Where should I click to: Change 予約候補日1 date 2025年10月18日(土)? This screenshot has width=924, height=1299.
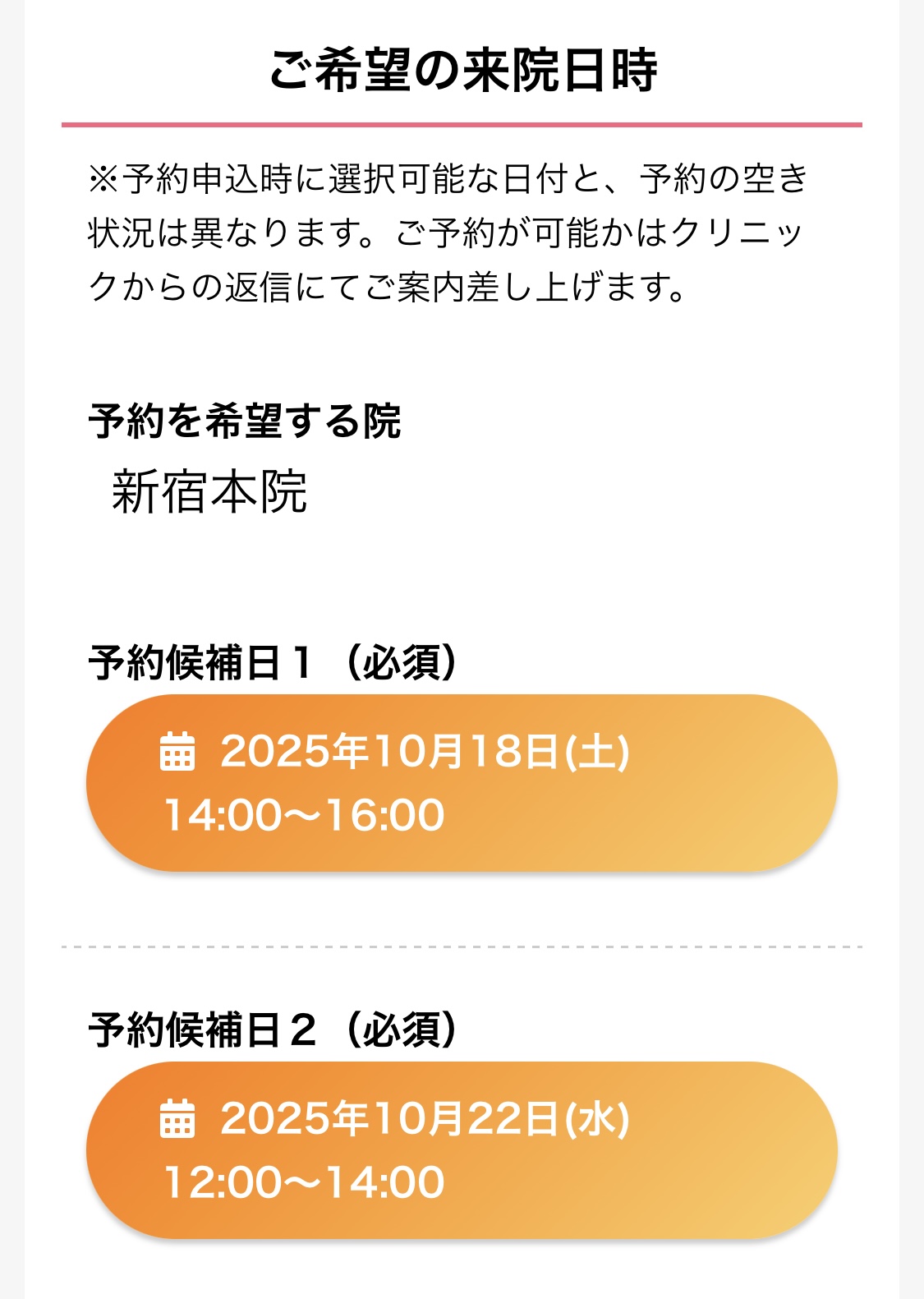point(462,782)
